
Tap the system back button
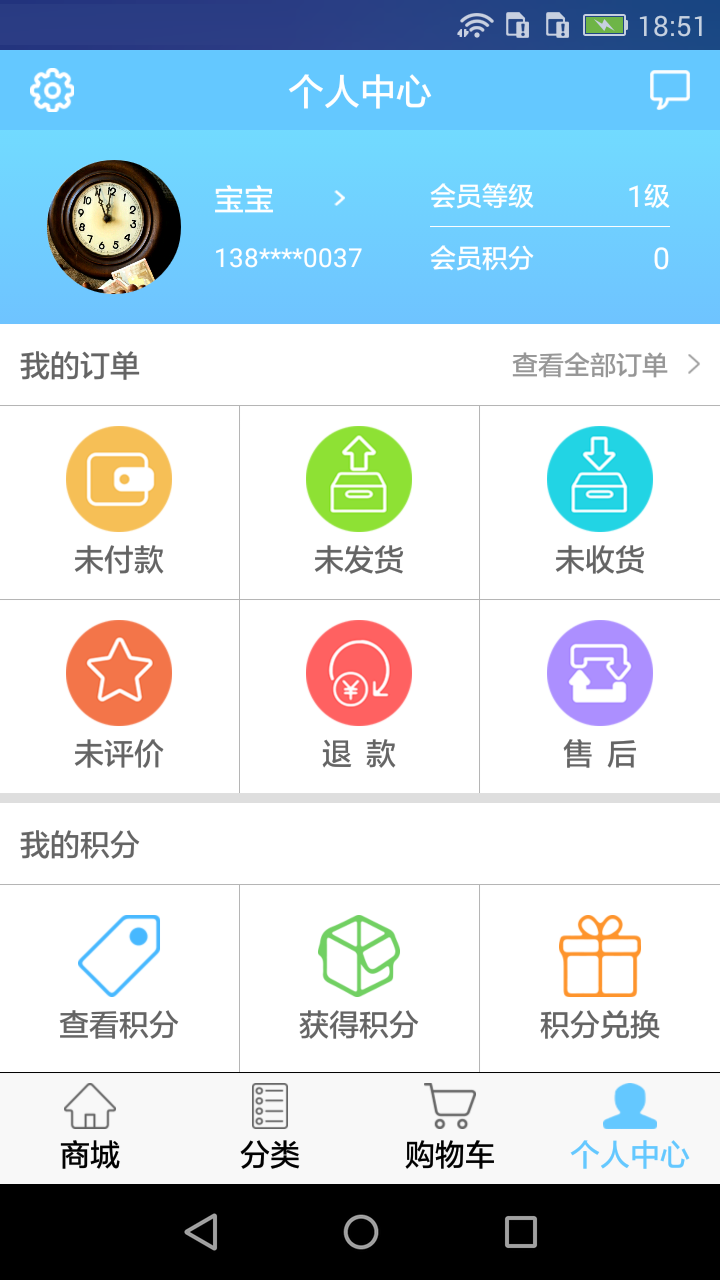click(x=201, y=1232)
